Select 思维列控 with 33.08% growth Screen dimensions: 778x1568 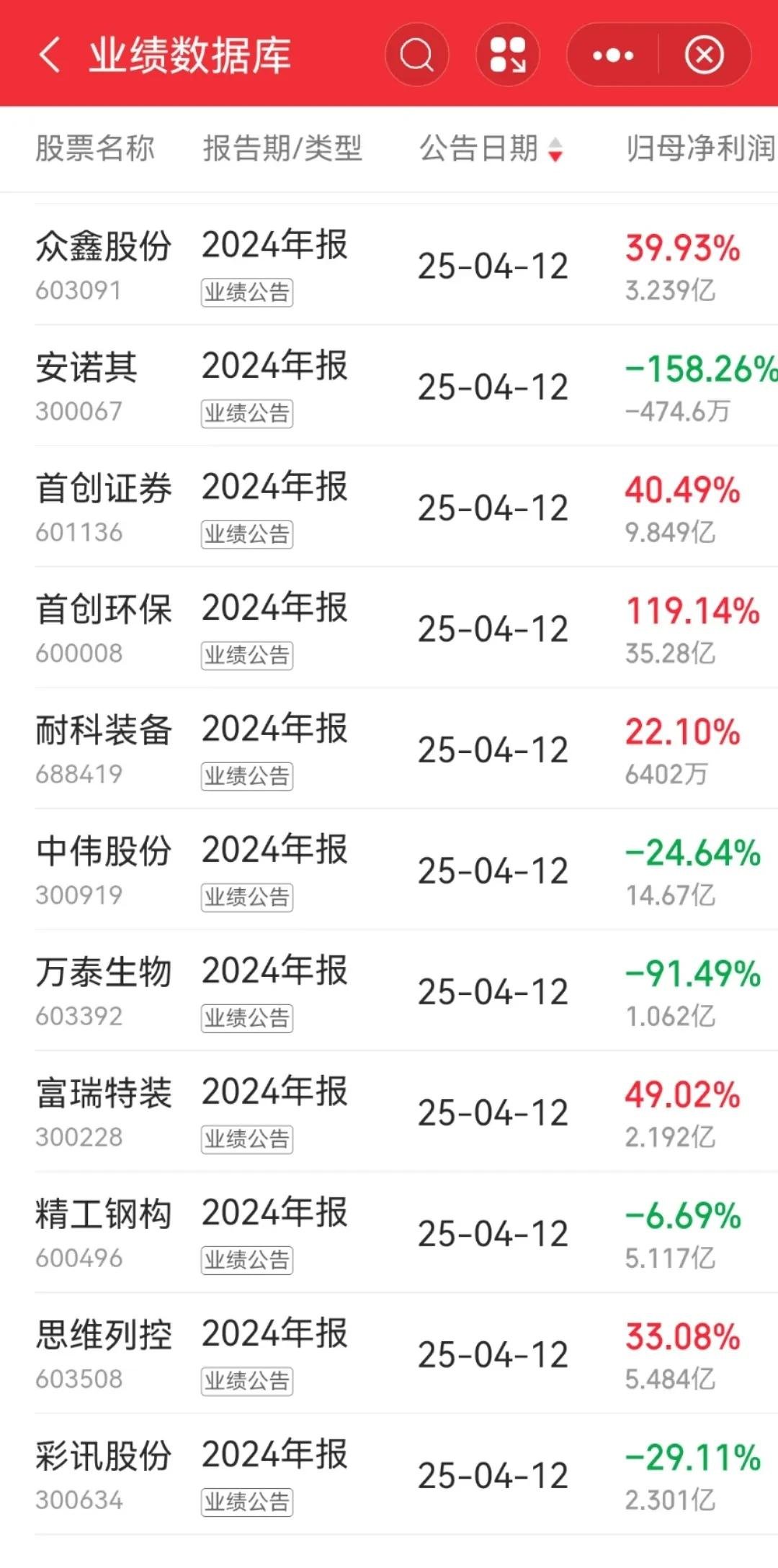(x=104, y=1334)
